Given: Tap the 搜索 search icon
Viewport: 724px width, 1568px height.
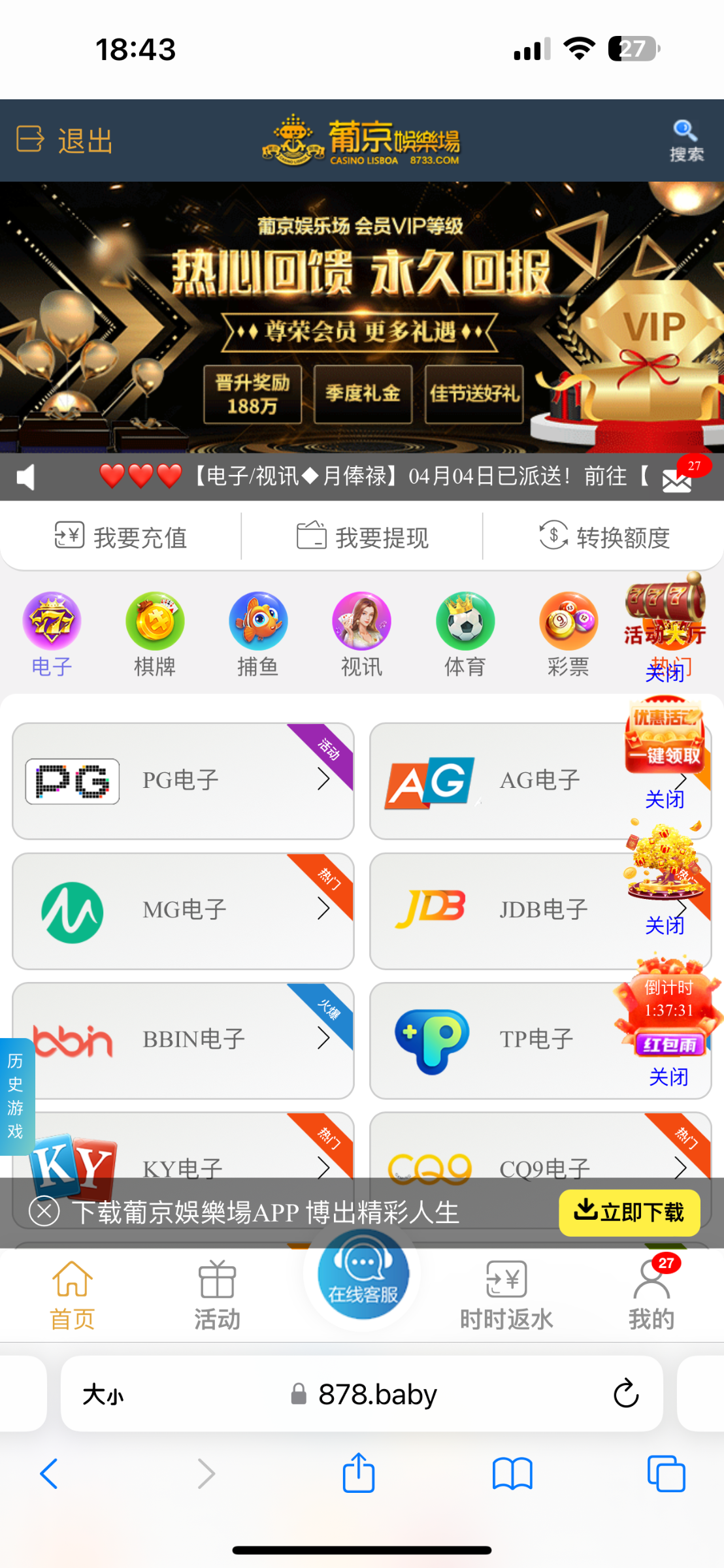Looking at the screenshot, I should [685, 140].
